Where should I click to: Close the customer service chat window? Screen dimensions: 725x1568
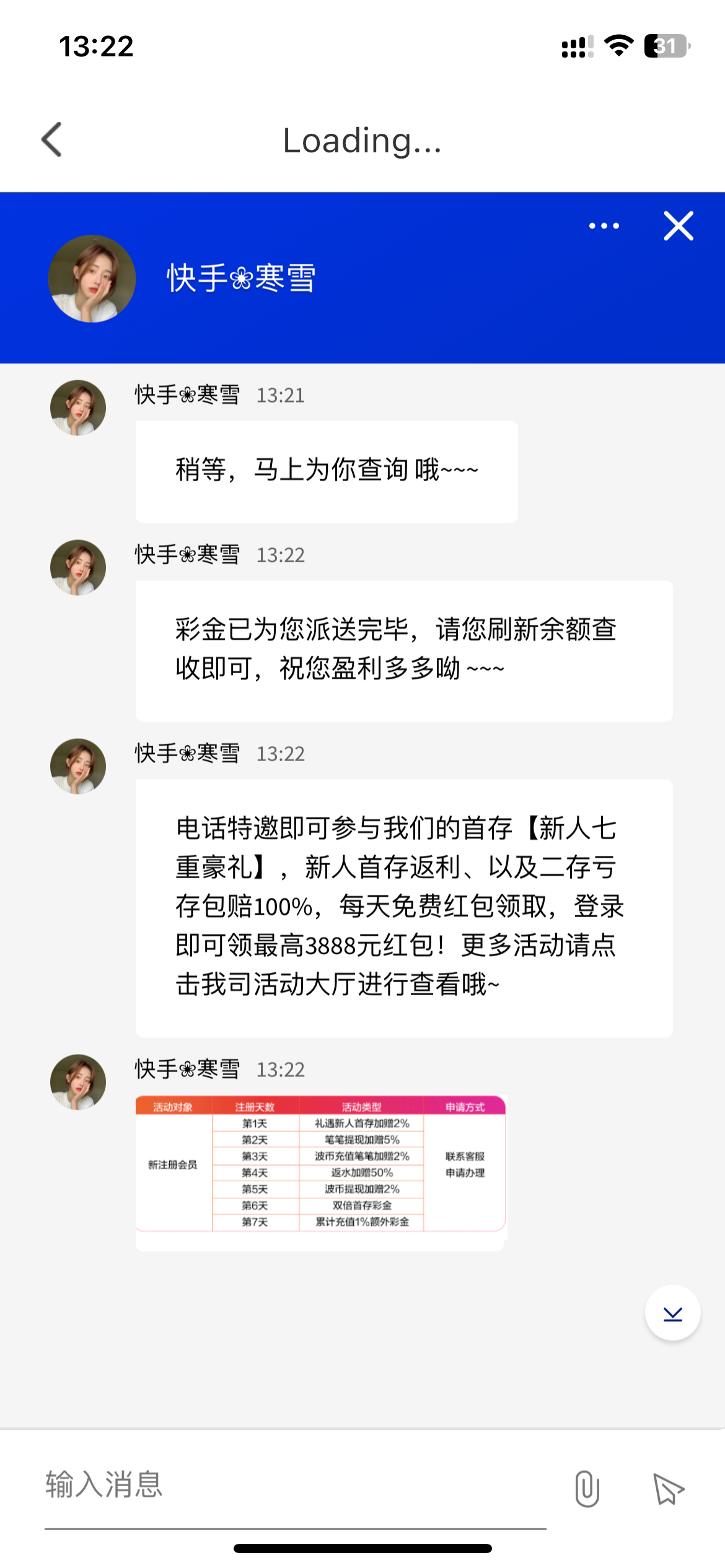[x=679, y=226]
